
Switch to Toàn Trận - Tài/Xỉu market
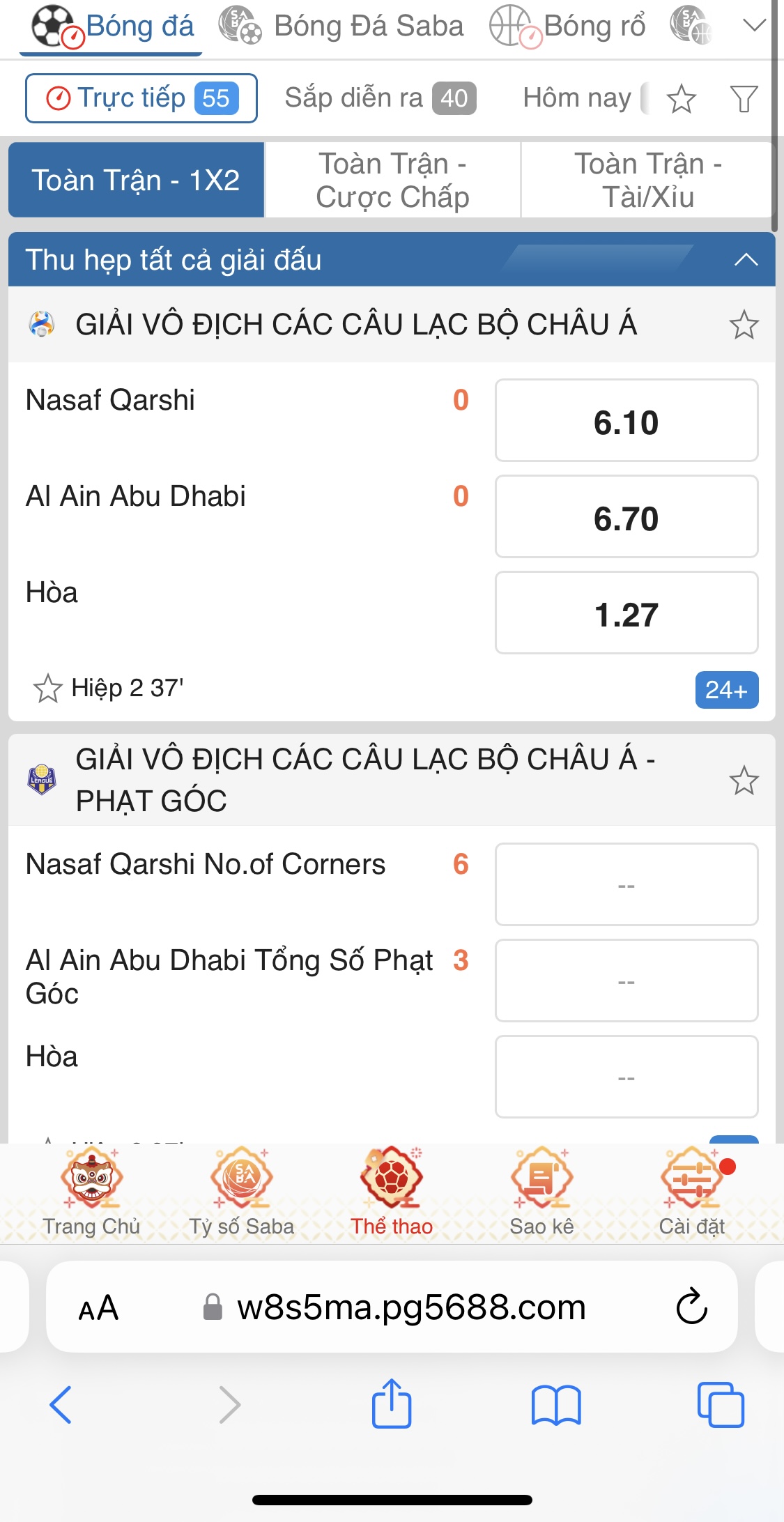pos(647,180)
